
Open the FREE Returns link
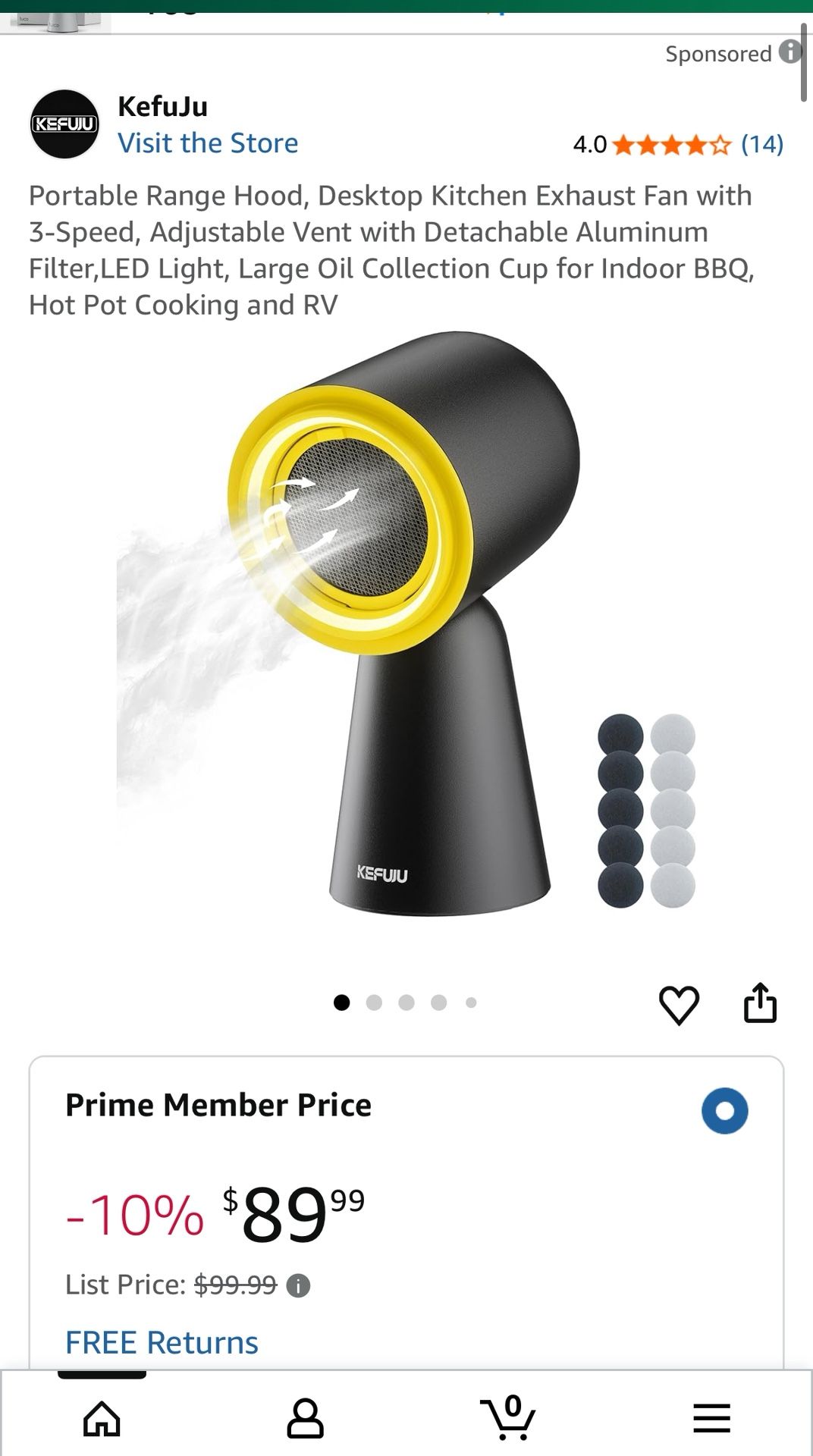point(162,1342)
